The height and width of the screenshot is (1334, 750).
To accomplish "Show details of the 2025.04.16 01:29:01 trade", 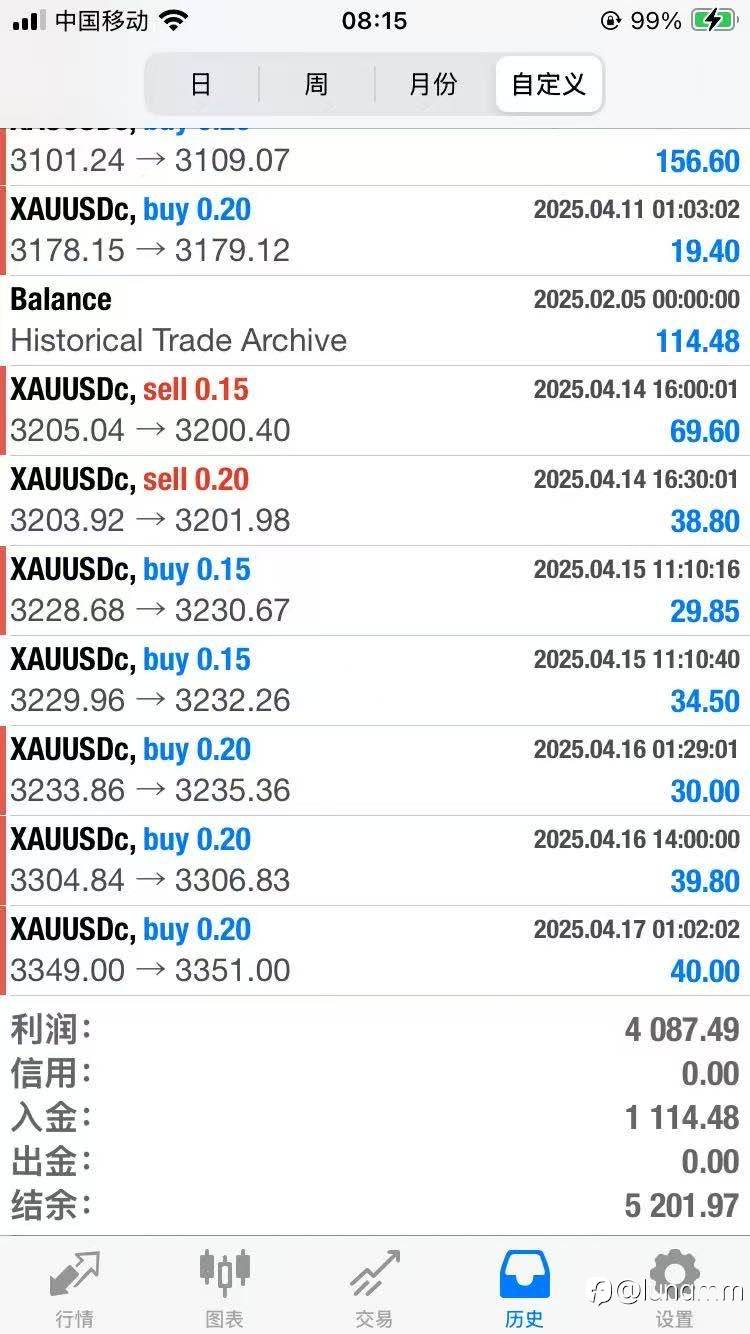I will (x=375, y=771).
